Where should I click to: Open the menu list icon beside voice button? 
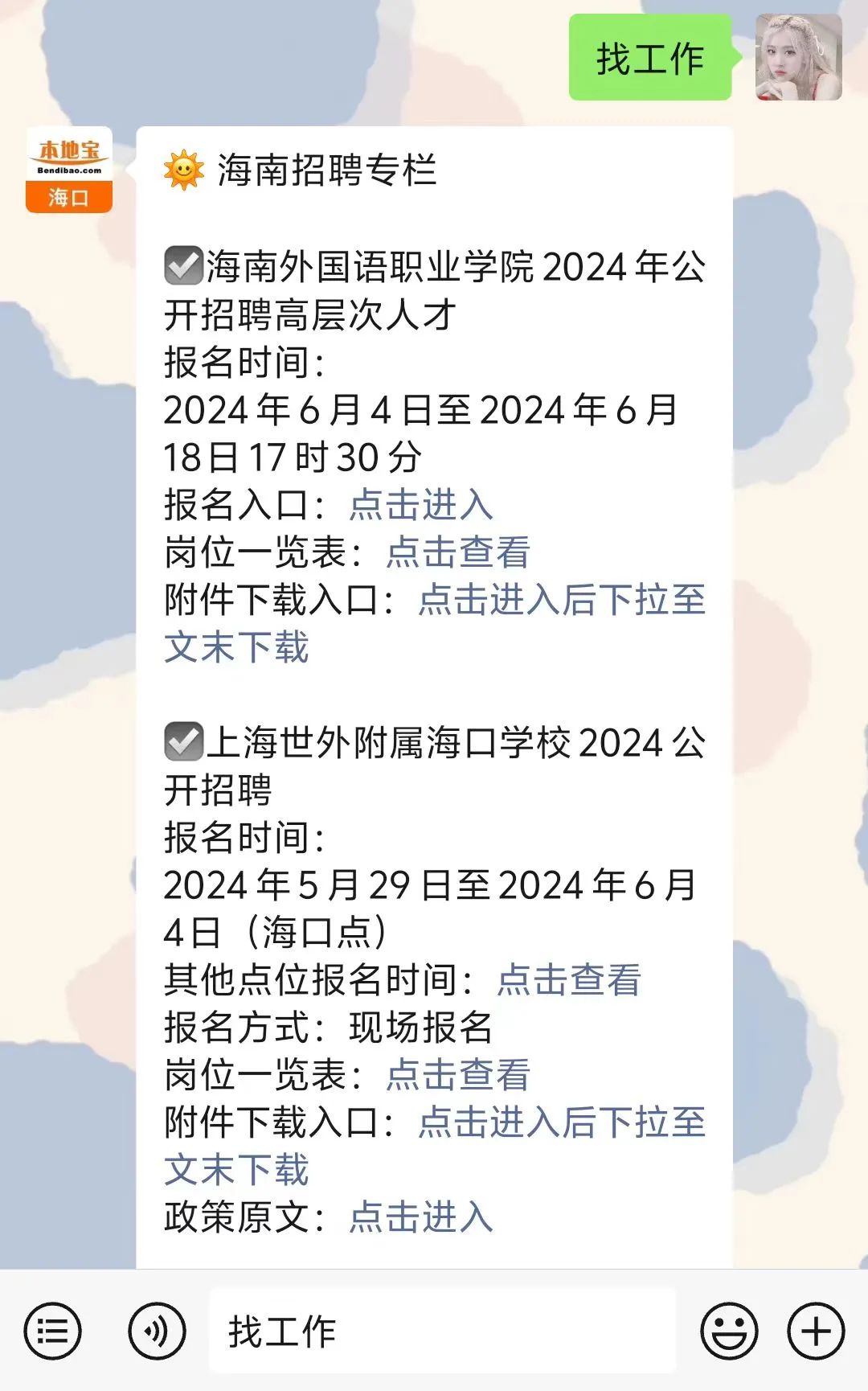(x=53, y=1332)
